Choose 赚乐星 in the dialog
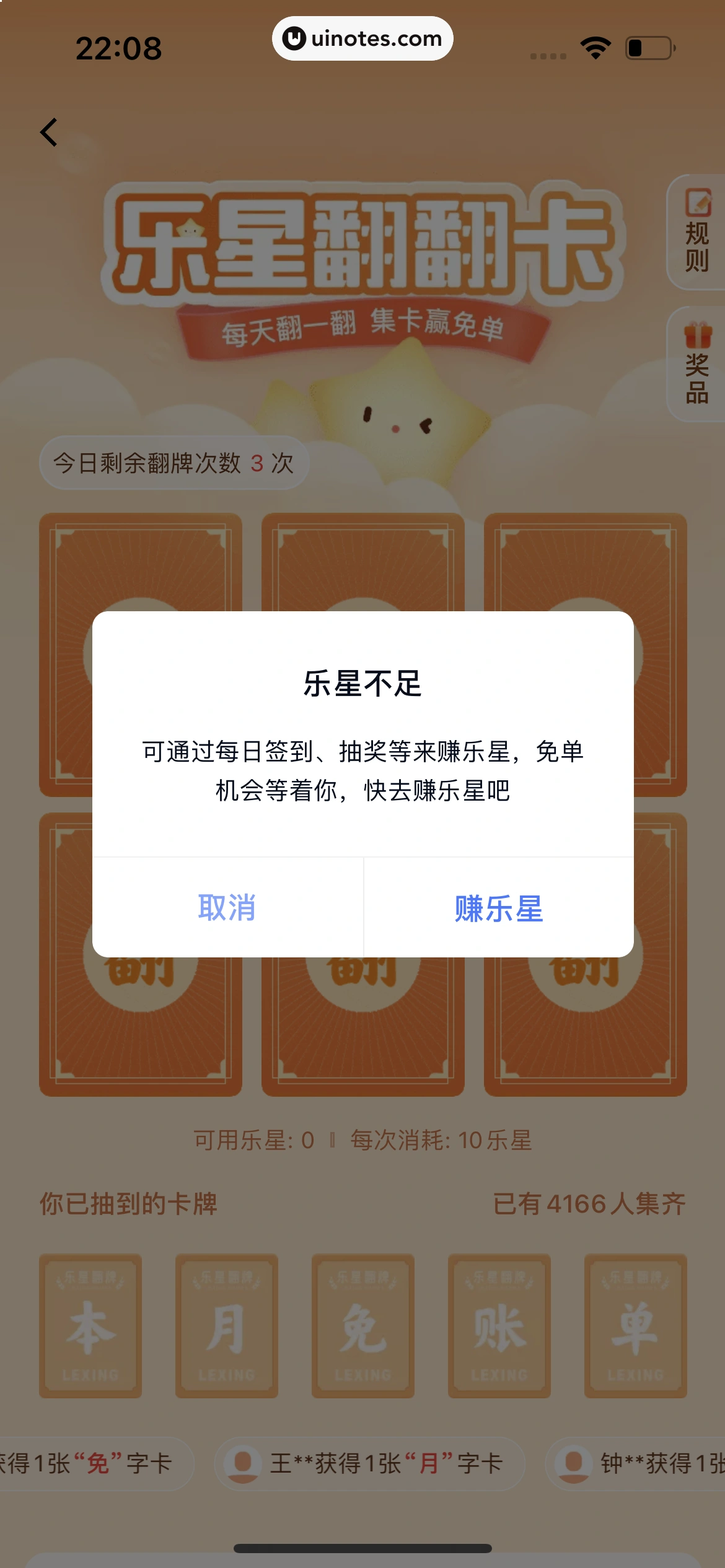The image size is (725, 1568). [x=498, y=908]
